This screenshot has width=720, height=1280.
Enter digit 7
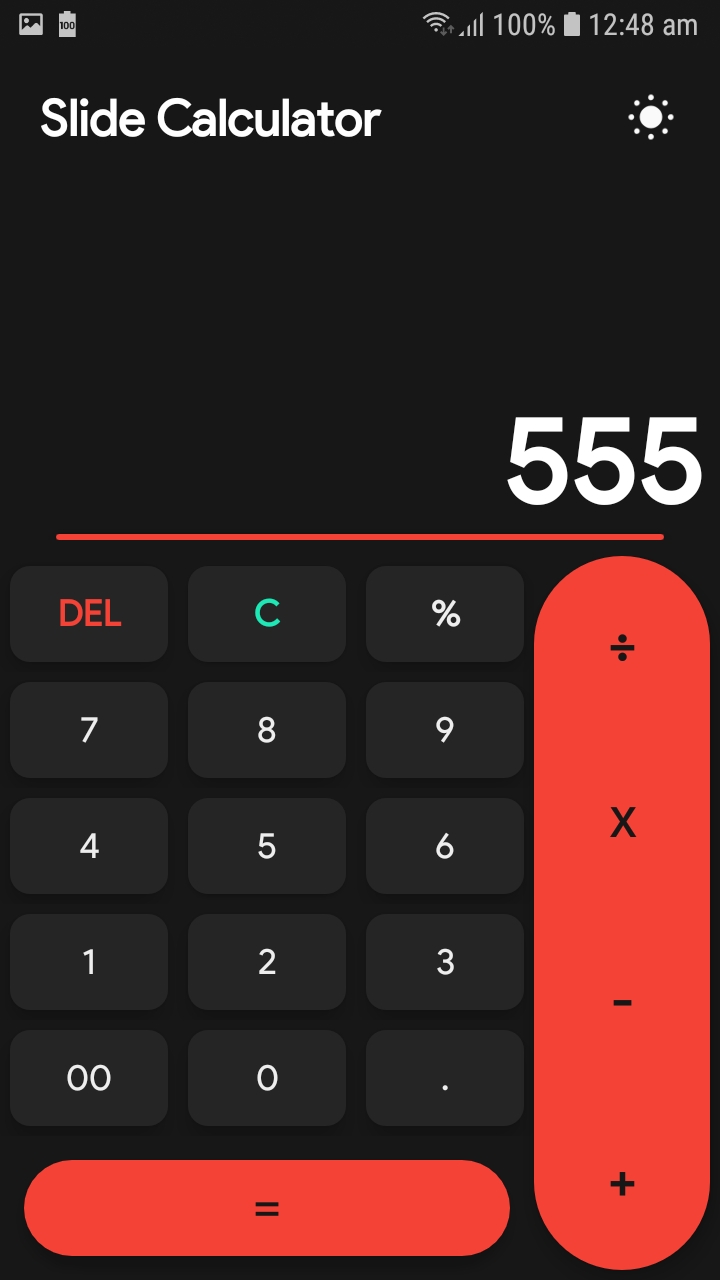click(x=89, y=730)
